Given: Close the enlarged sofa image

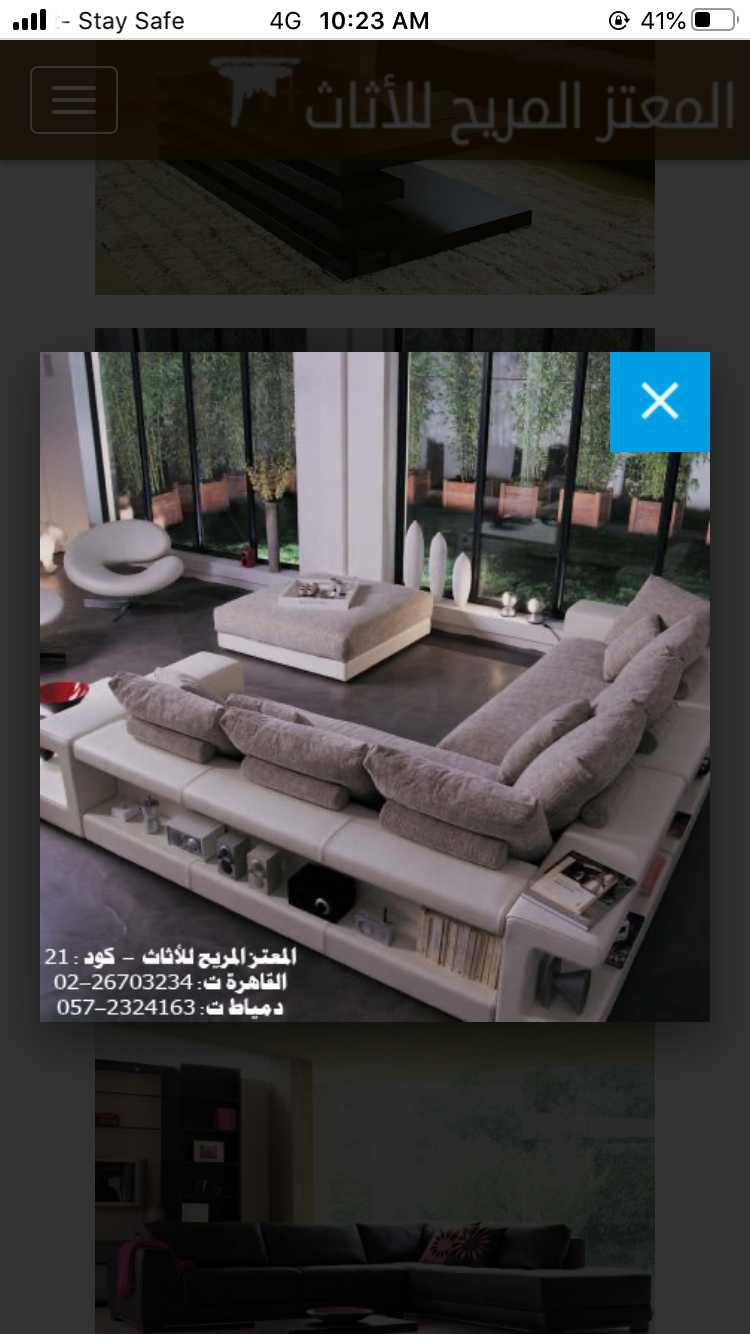Looking at the screenshot, I should pos(659,401).
